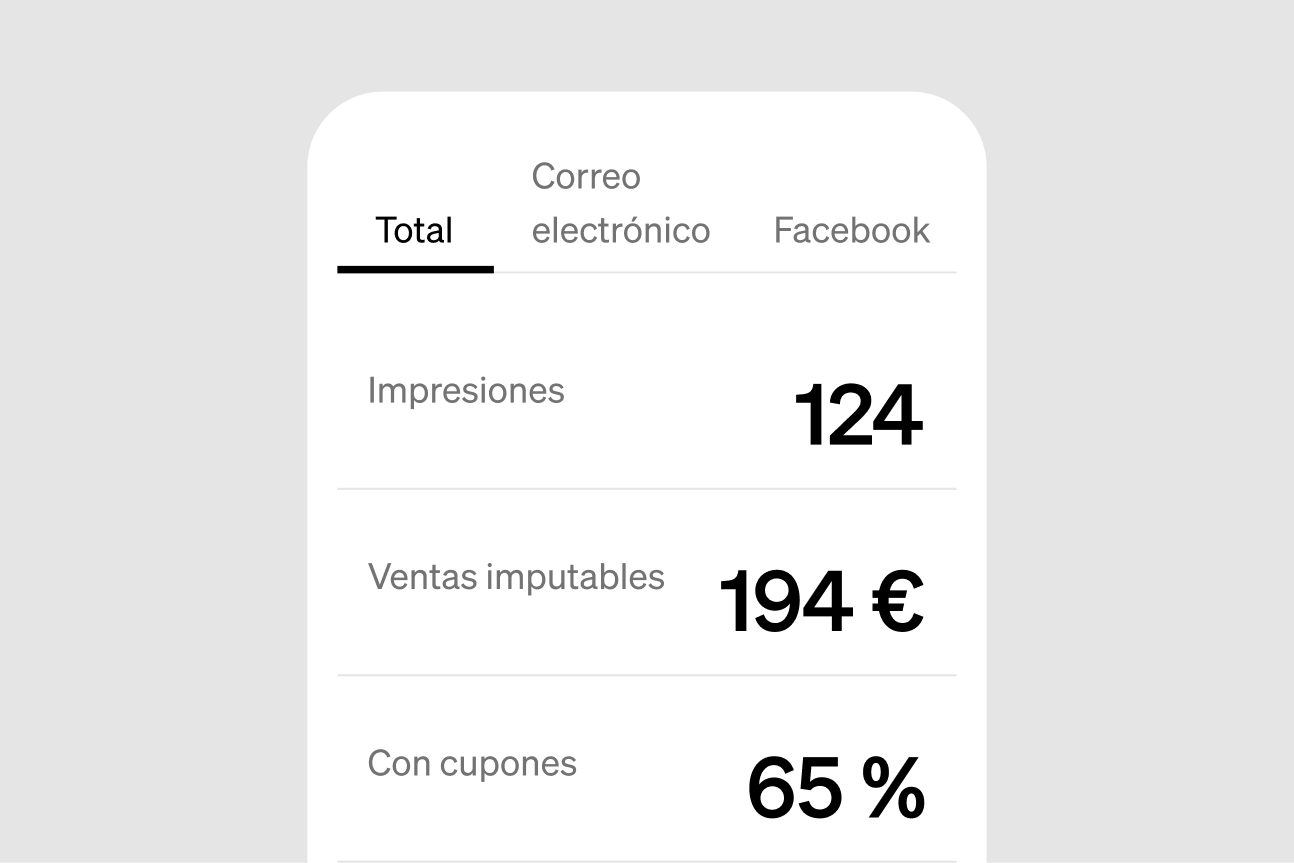Select the Facebook tab
This screenshot has width=1294, height=863.
pyautogui.click(x=851, y=231)
